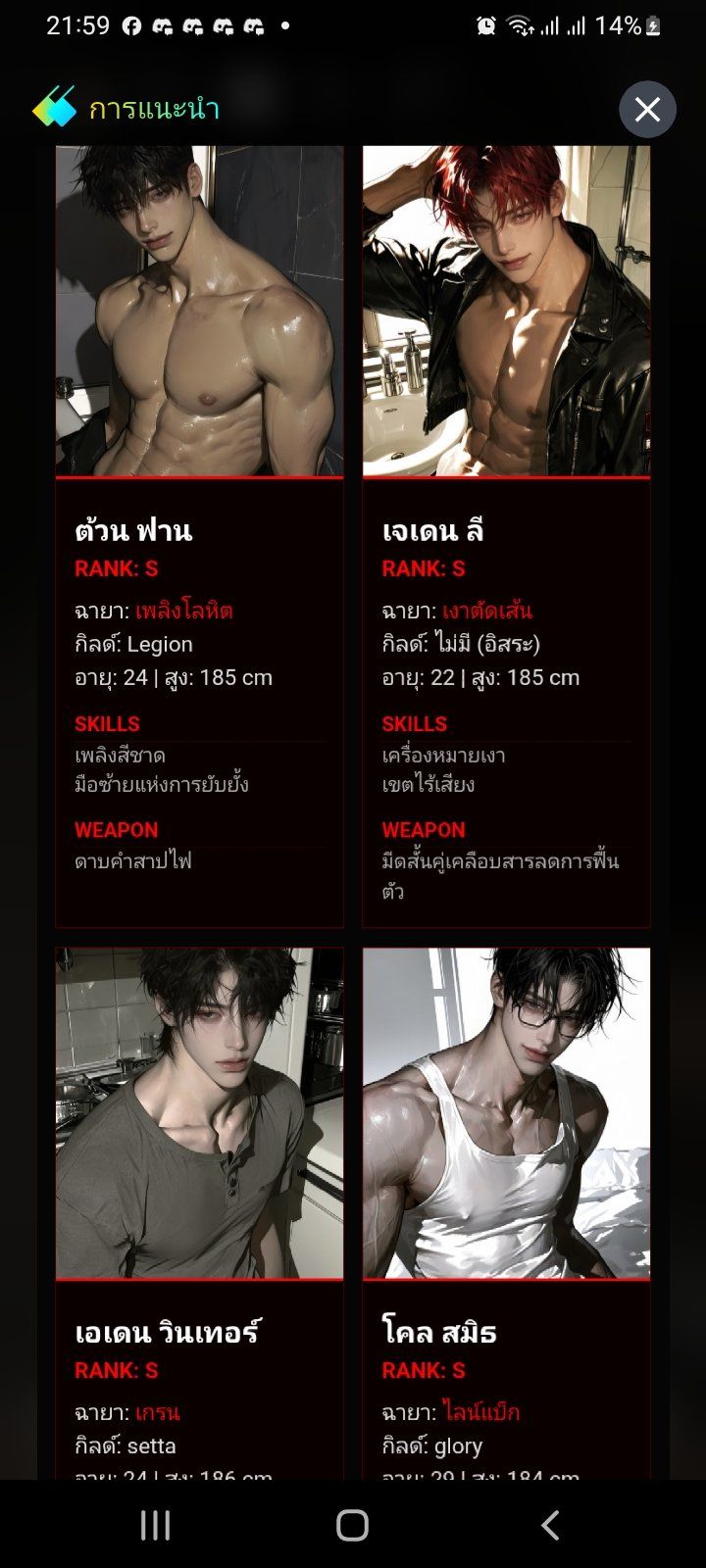Screen dimensions: 706x1568
Task: Go to the home screen
Action: (352, 1525)
